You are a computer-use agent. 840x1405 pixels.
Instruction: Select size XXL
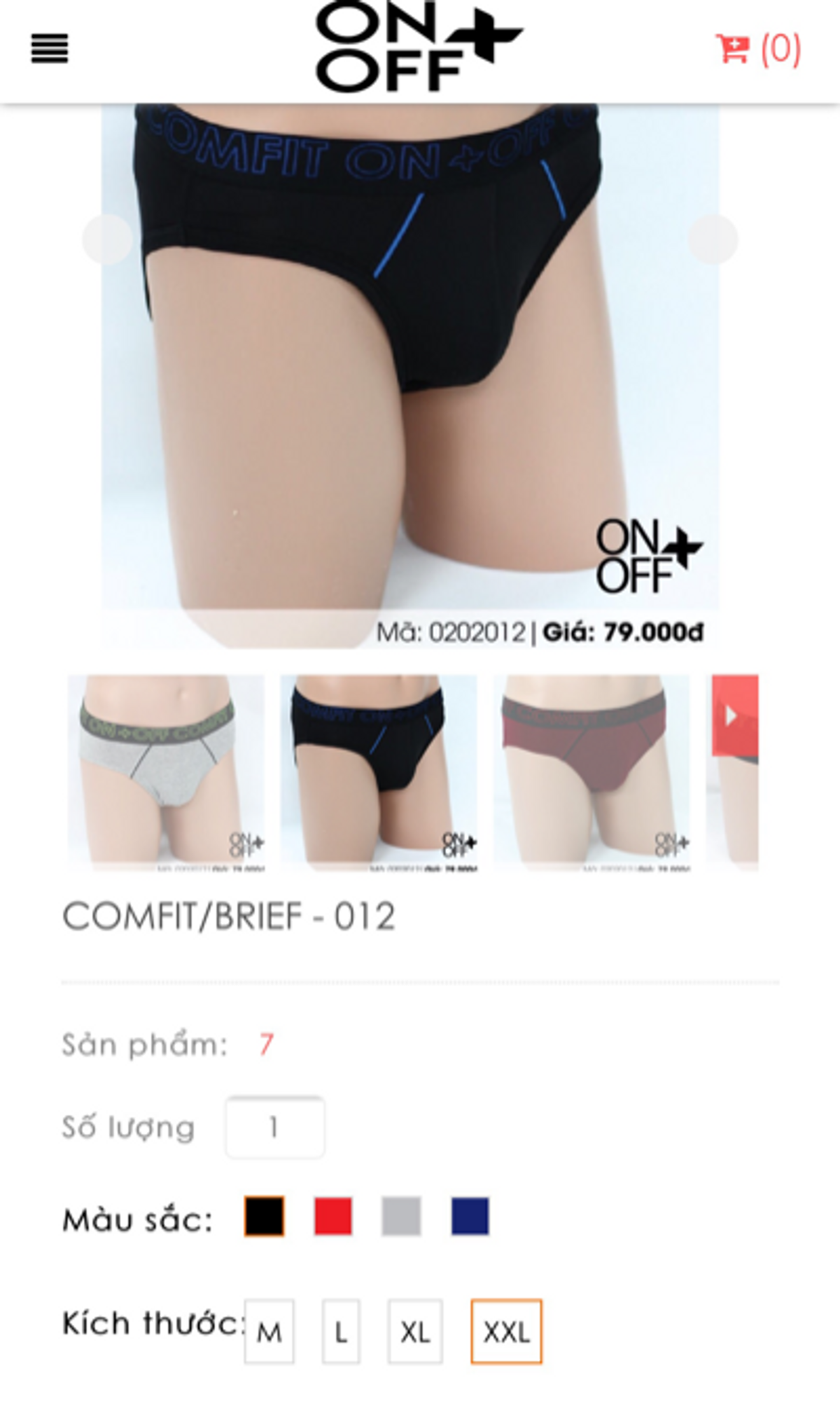coord(506,1331)
